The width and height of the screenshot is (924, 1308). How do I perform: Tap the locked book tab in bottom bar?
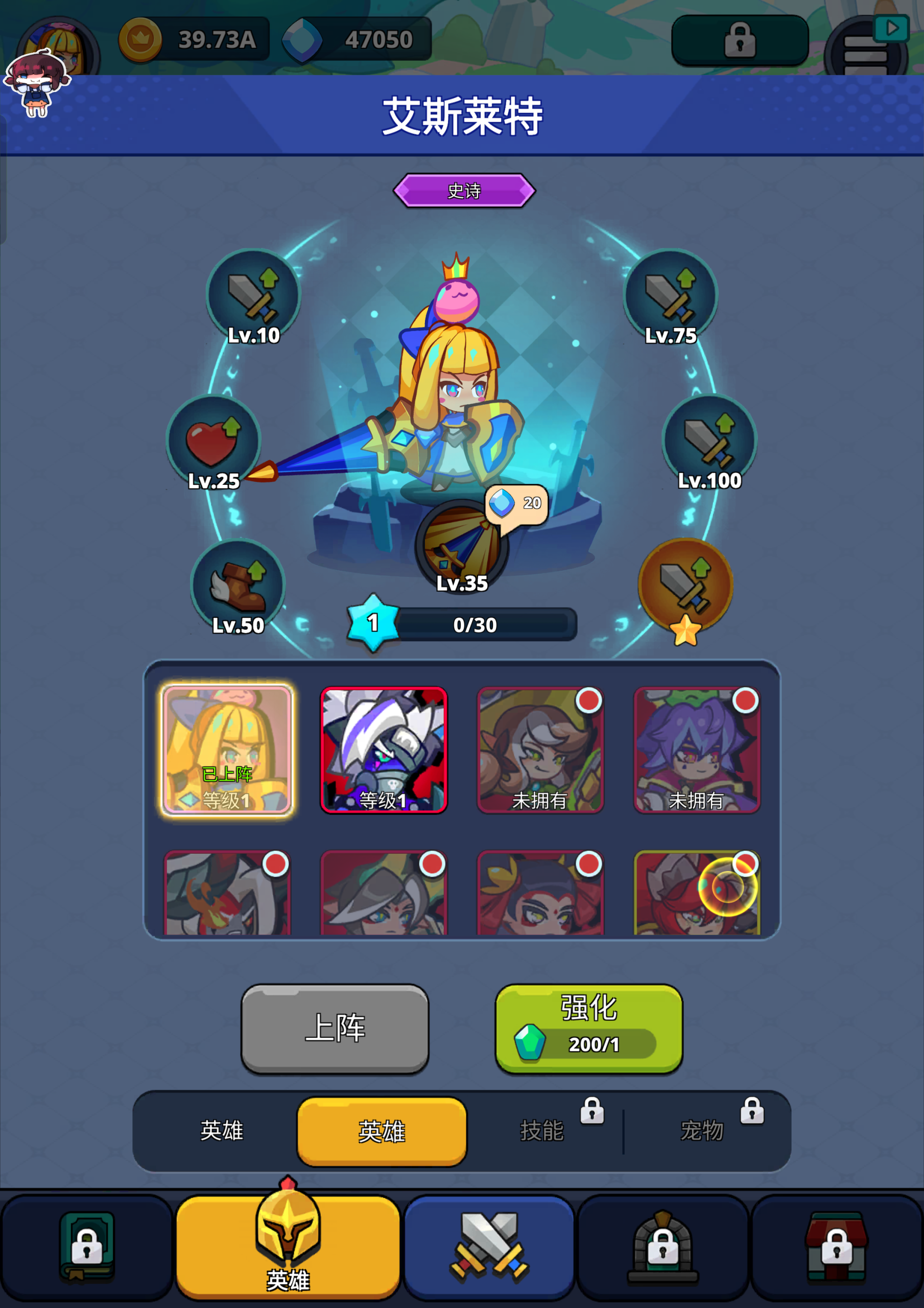87,1248
